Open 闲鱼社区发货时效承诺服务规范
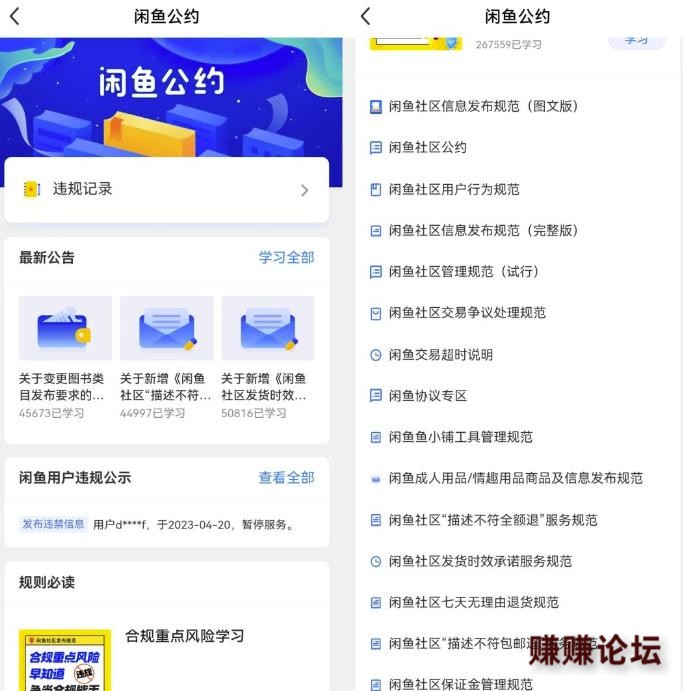Image resolution: width=683 pixels, height=691 pixels. click(480, 561)
